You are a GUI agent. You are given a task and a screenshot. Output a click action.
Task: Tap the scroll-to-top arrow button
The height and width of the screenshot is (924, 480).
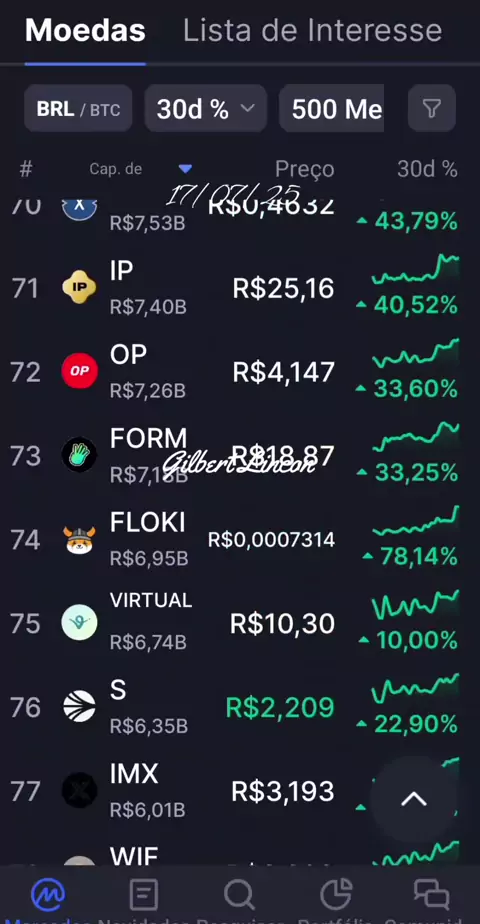click(413, 799)
